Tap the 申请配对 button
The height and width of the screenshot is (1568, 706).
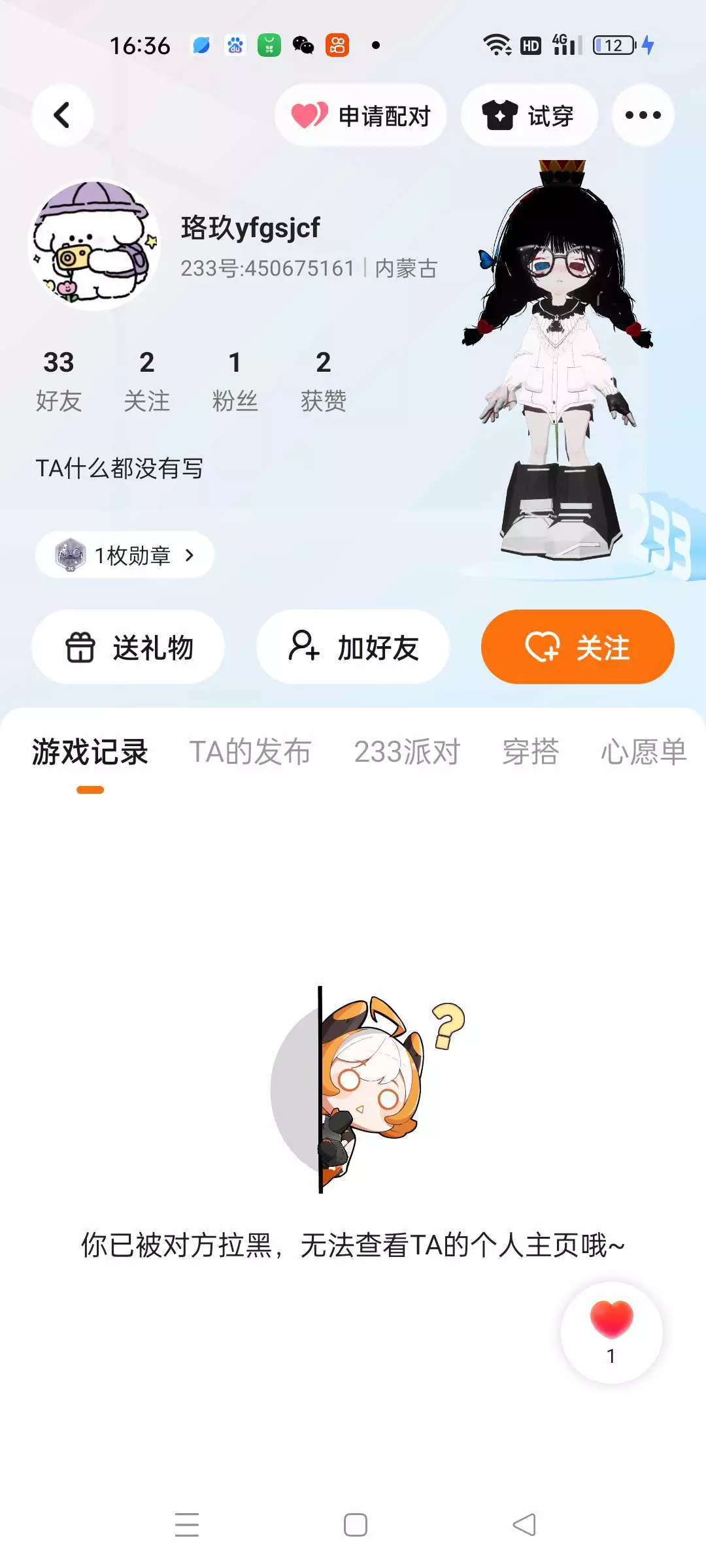click(x=360, y=115)
